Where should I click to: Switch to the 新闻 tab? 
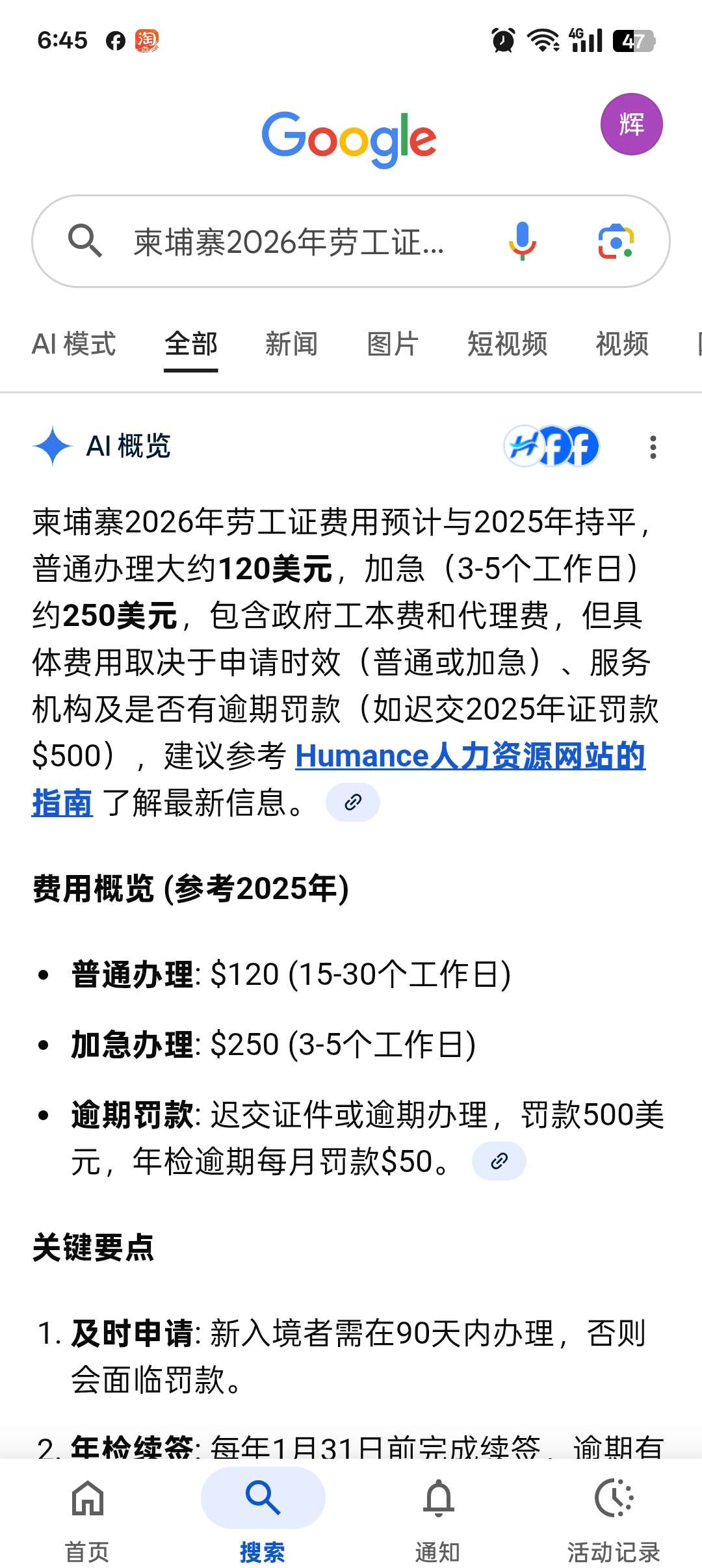click(291, 344)
